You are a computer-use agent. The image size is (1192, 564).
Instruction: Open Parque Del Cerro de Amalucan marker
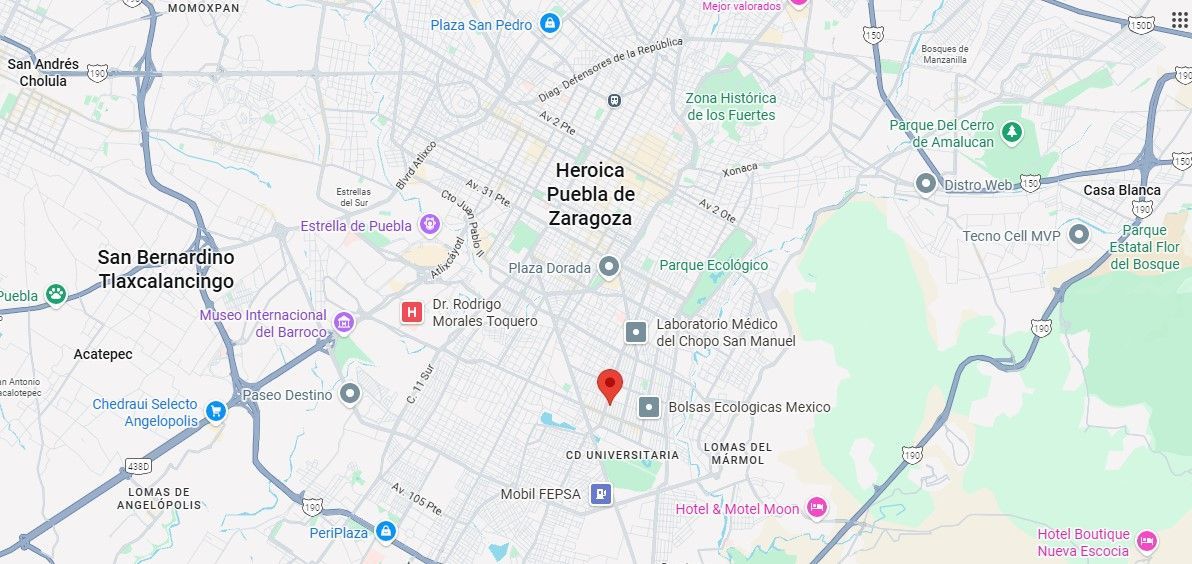(x=1013, y=131)
